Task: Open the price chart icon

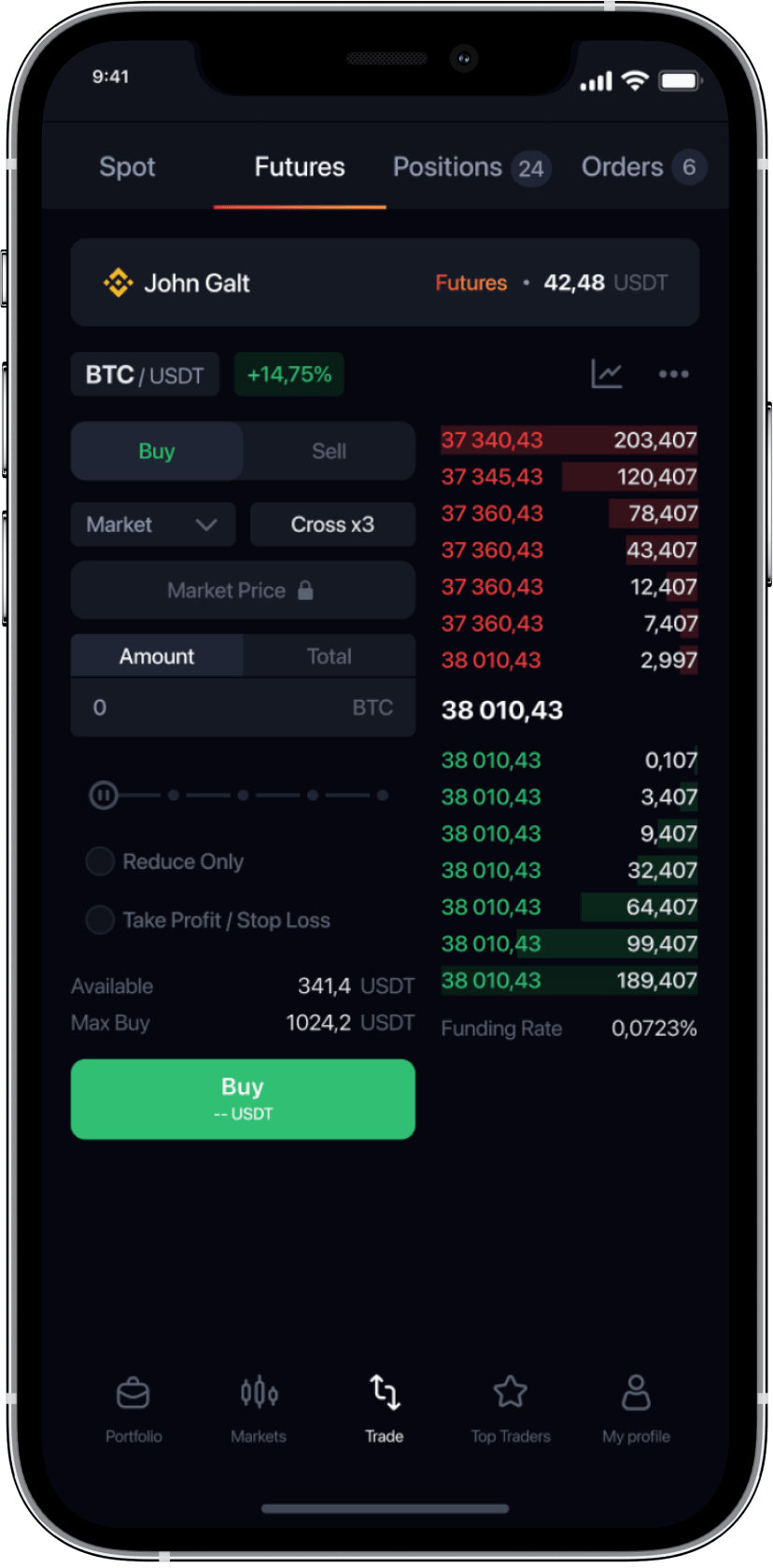Action: pos(607,374)
